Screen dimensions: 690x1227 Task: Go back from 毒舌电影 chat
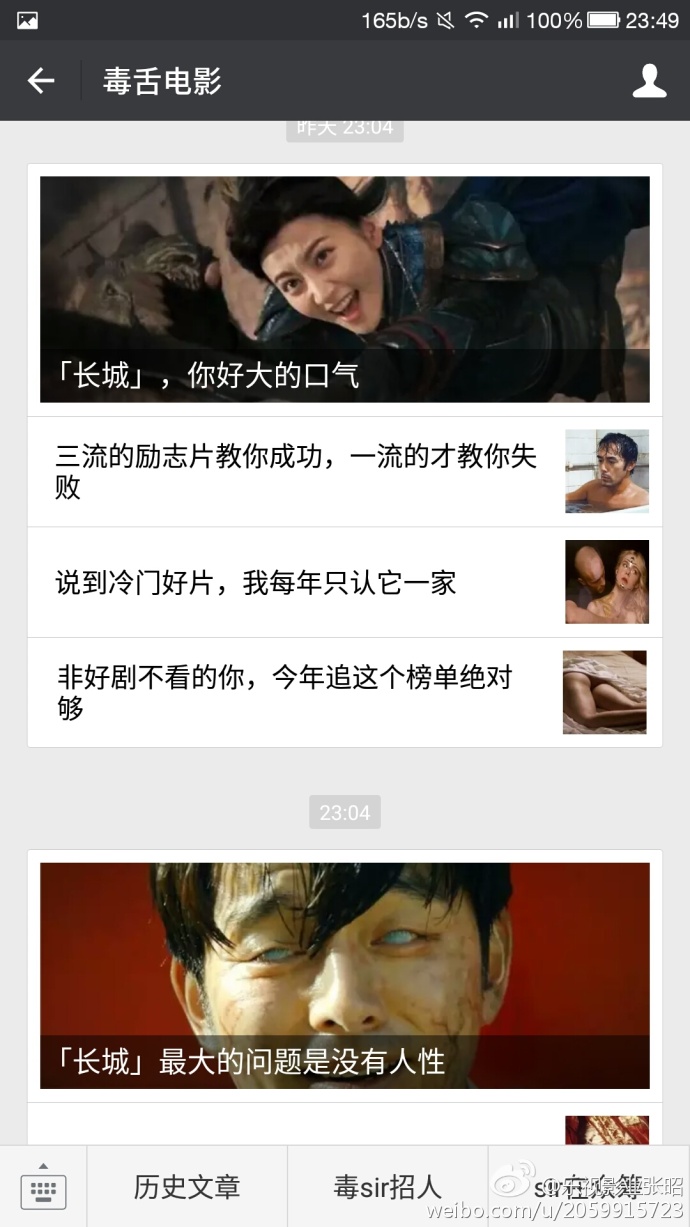click(x=41, y=81)
